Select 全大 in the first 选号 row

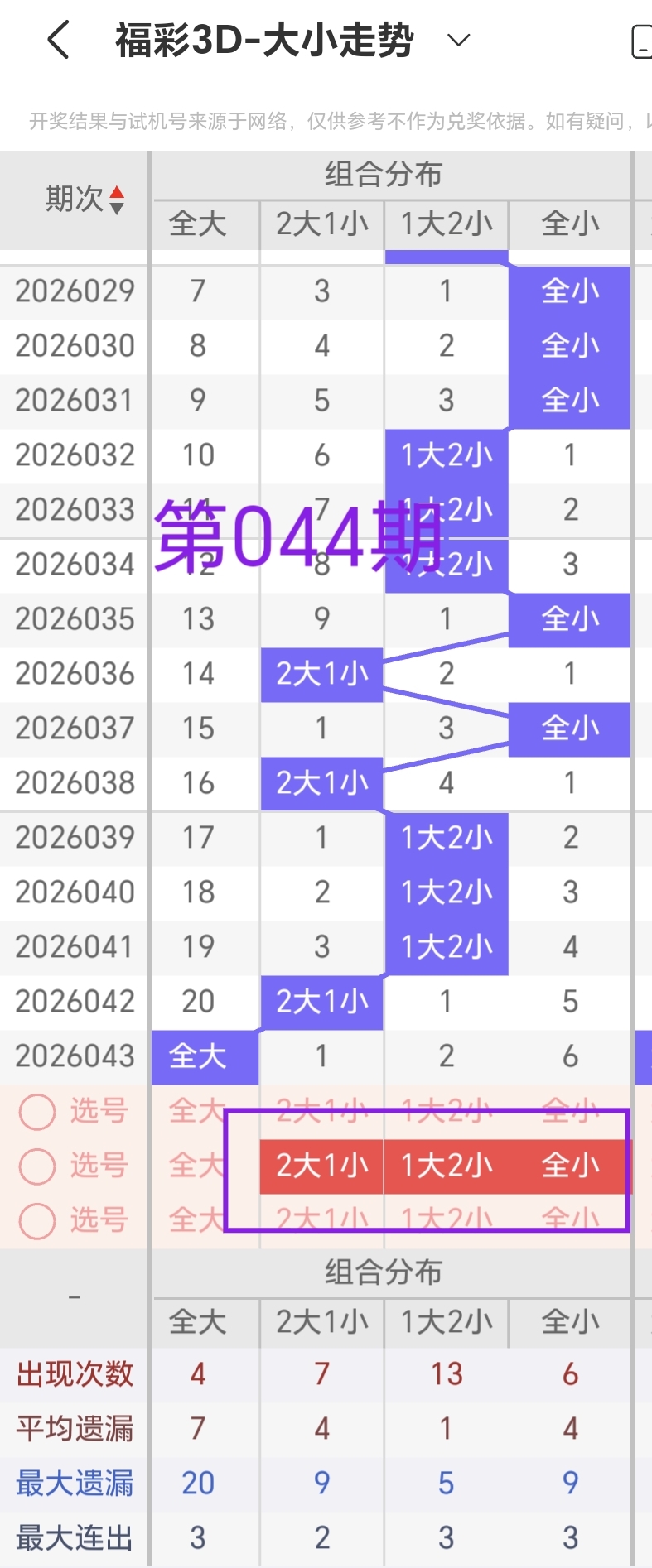click(x=198, y=1112)
